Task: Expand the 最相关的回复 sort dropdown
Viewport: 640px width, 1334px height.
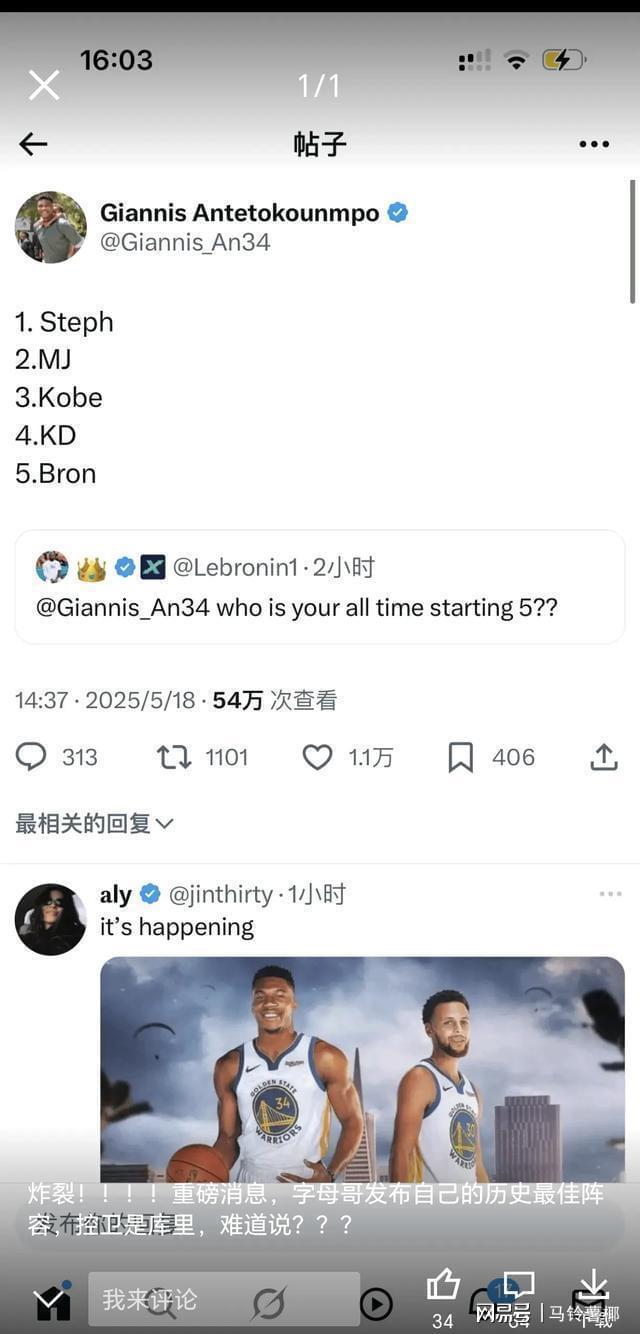Action: tap(95, 823)
